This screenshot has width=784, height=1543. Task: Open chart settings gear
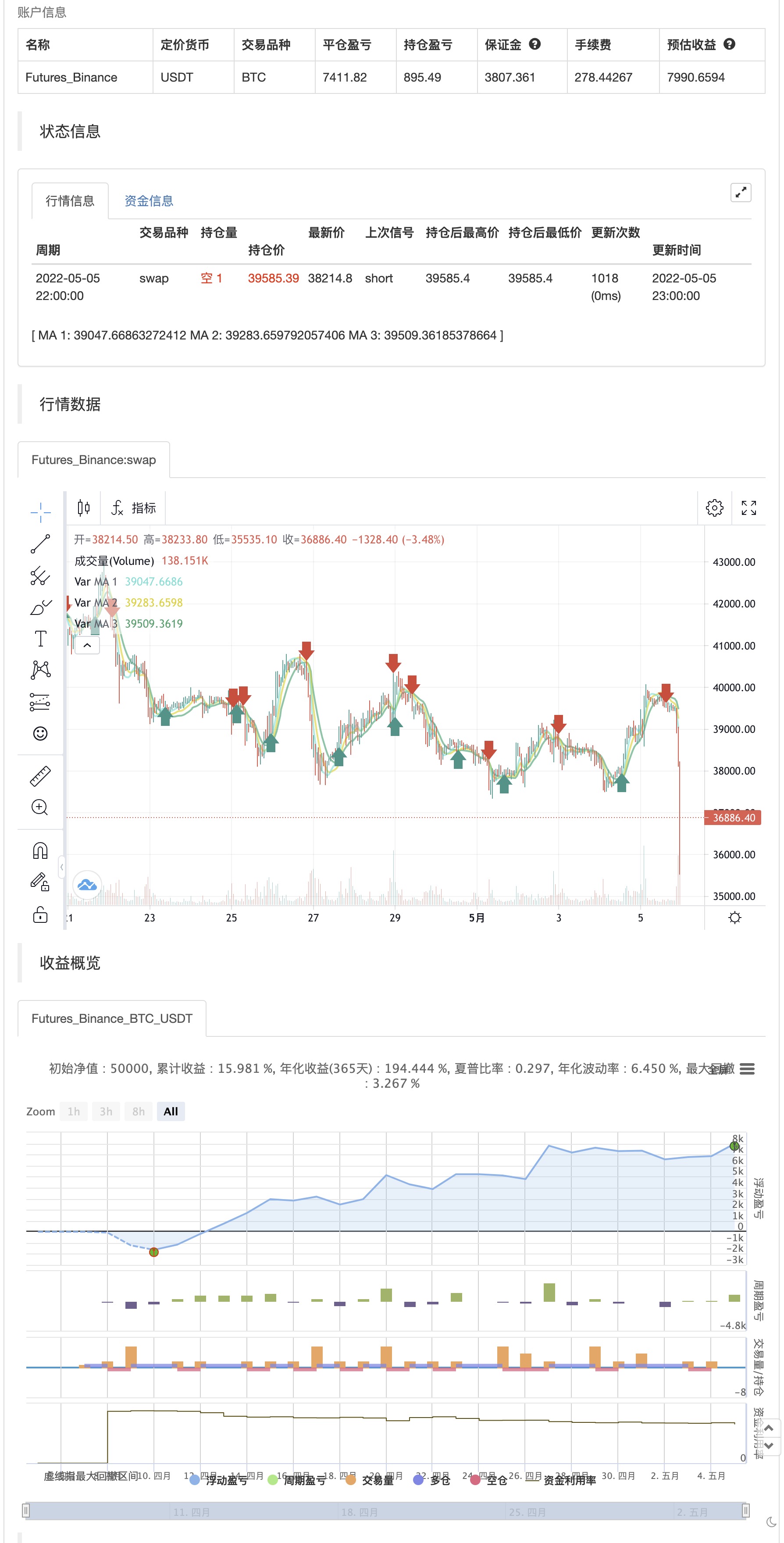(714, 508)
